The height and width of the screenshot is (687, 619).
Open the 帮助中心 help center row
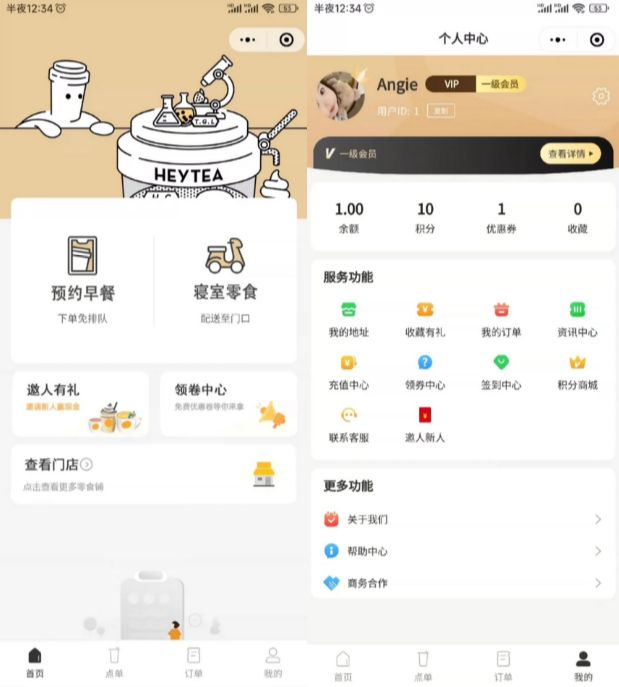point(462,551)
